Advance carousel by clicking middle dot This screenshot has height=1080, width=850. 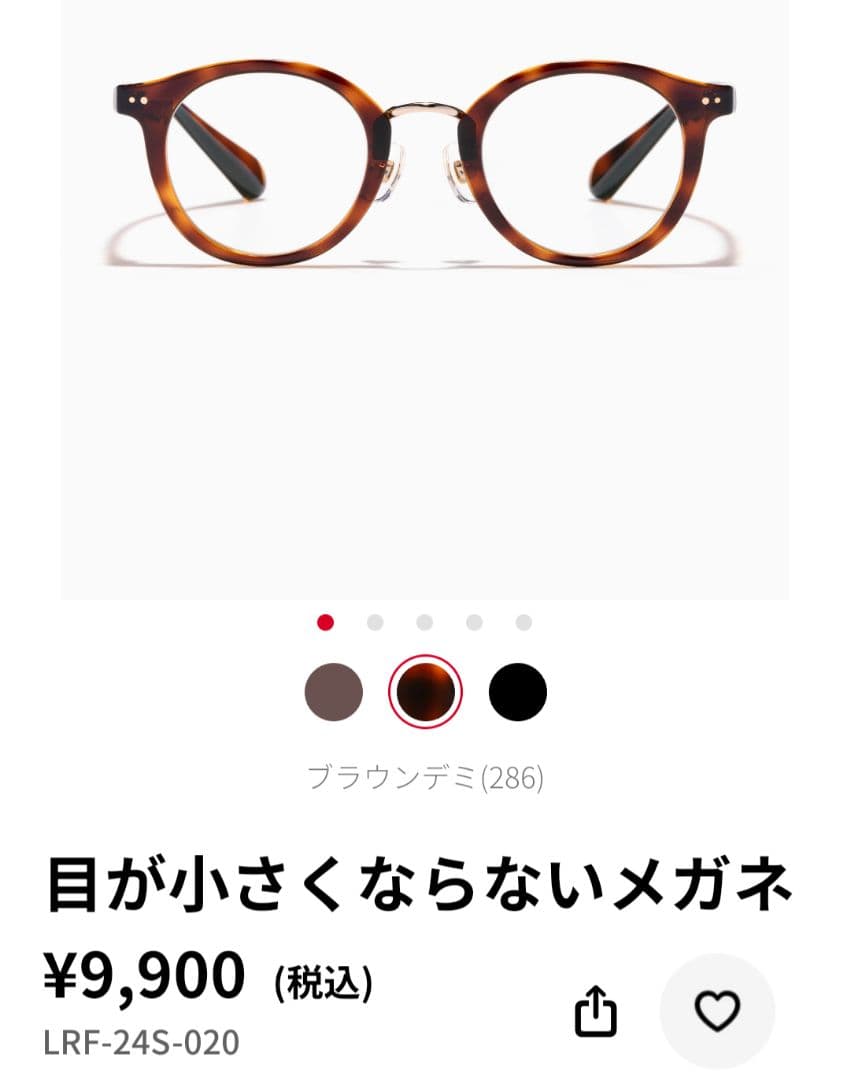[425, 622]
